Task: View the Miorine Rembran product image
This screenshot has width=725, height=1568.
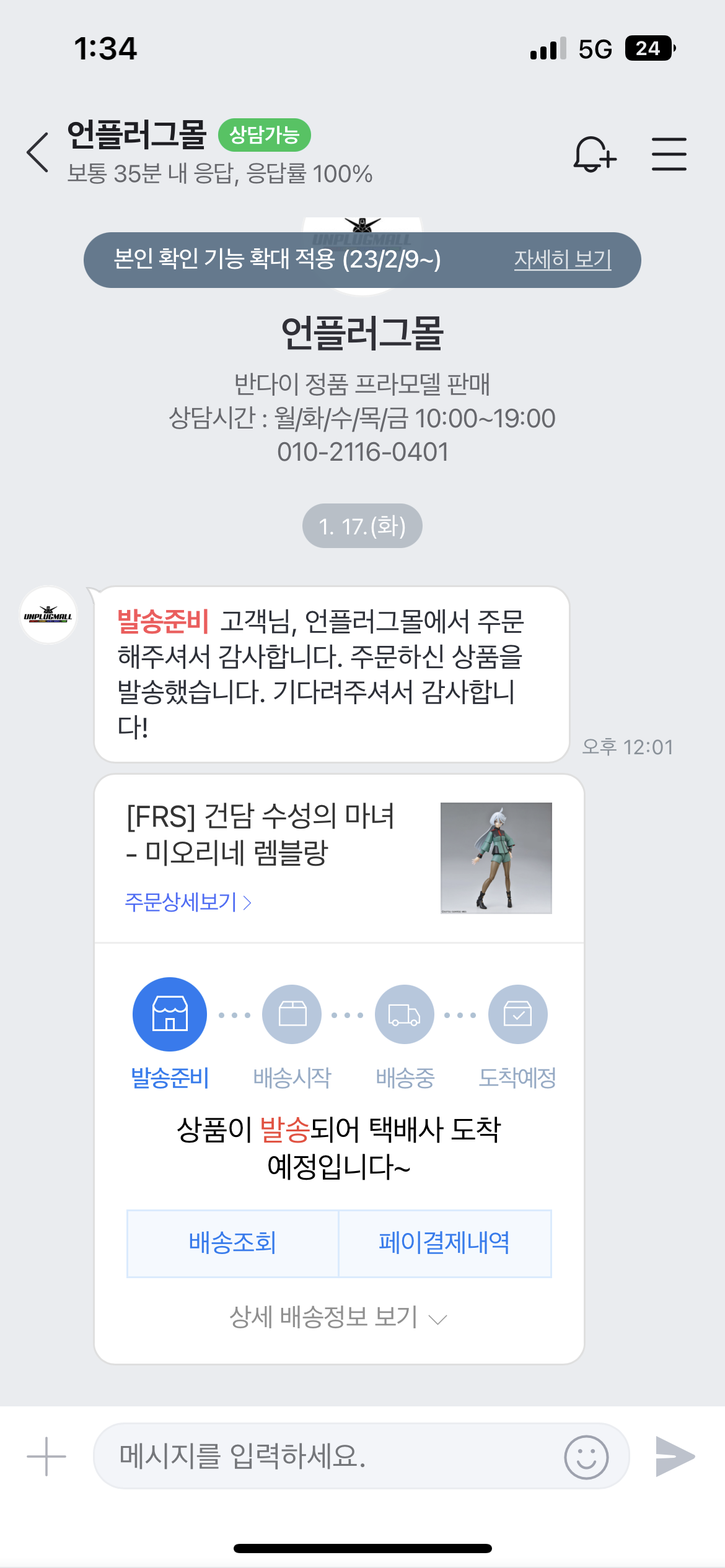Action: pyautogui.click(x=496, y=858)
